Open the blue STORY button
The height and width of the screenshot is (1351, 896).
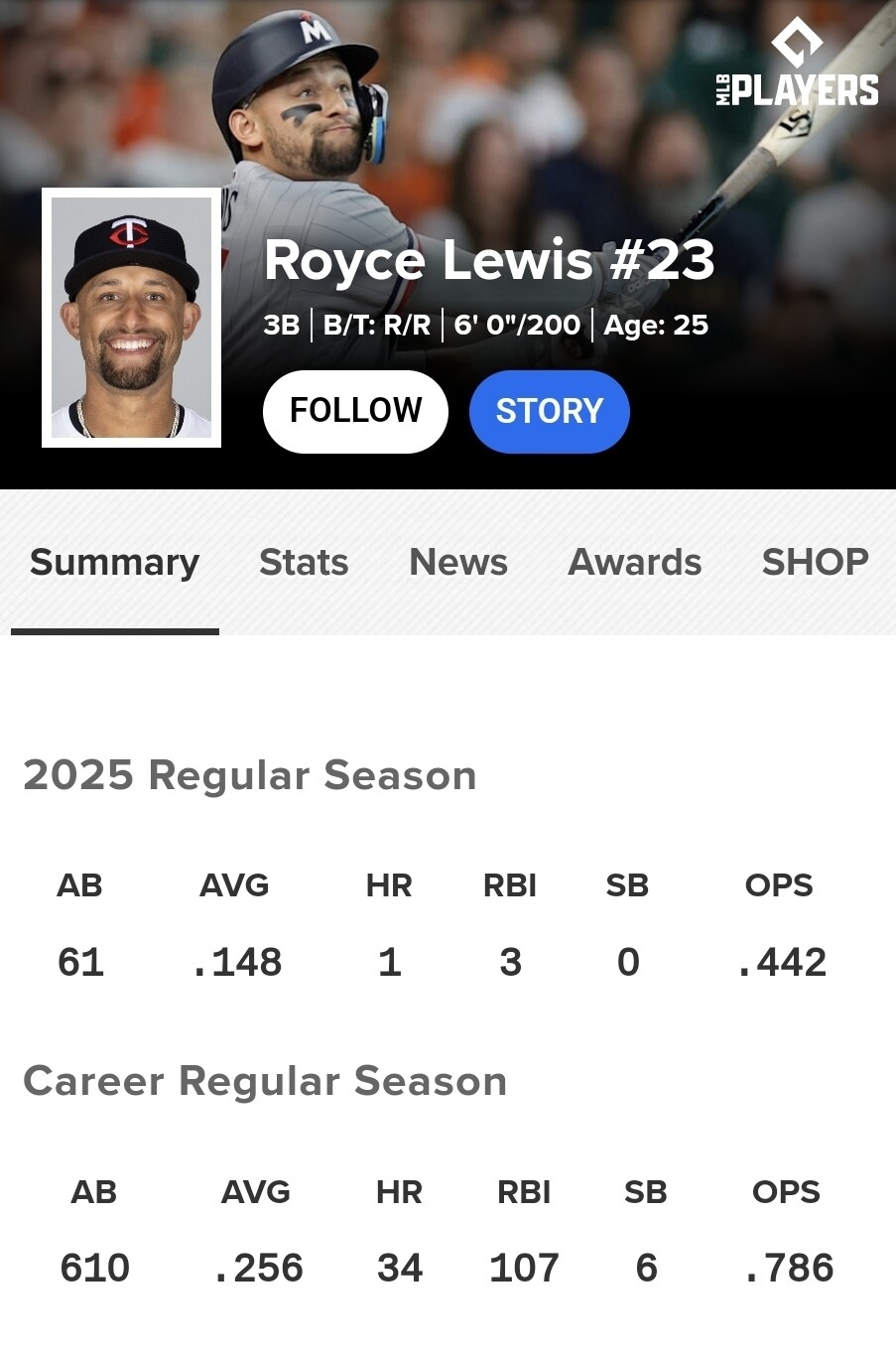click(x=549, y=411)
